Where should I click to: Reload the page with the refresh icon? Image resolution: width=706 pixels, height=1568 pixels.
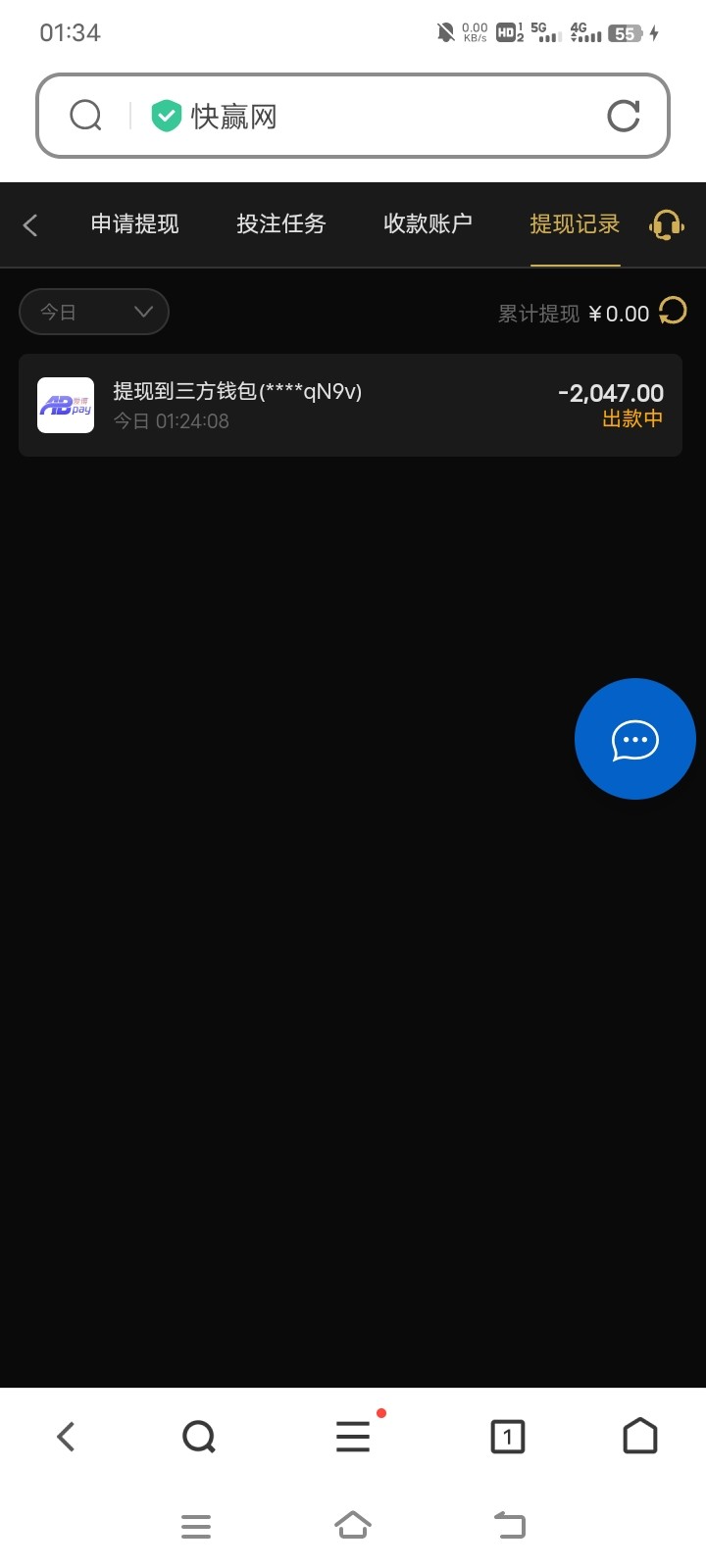pyautogui.click(x=624, y=116)
